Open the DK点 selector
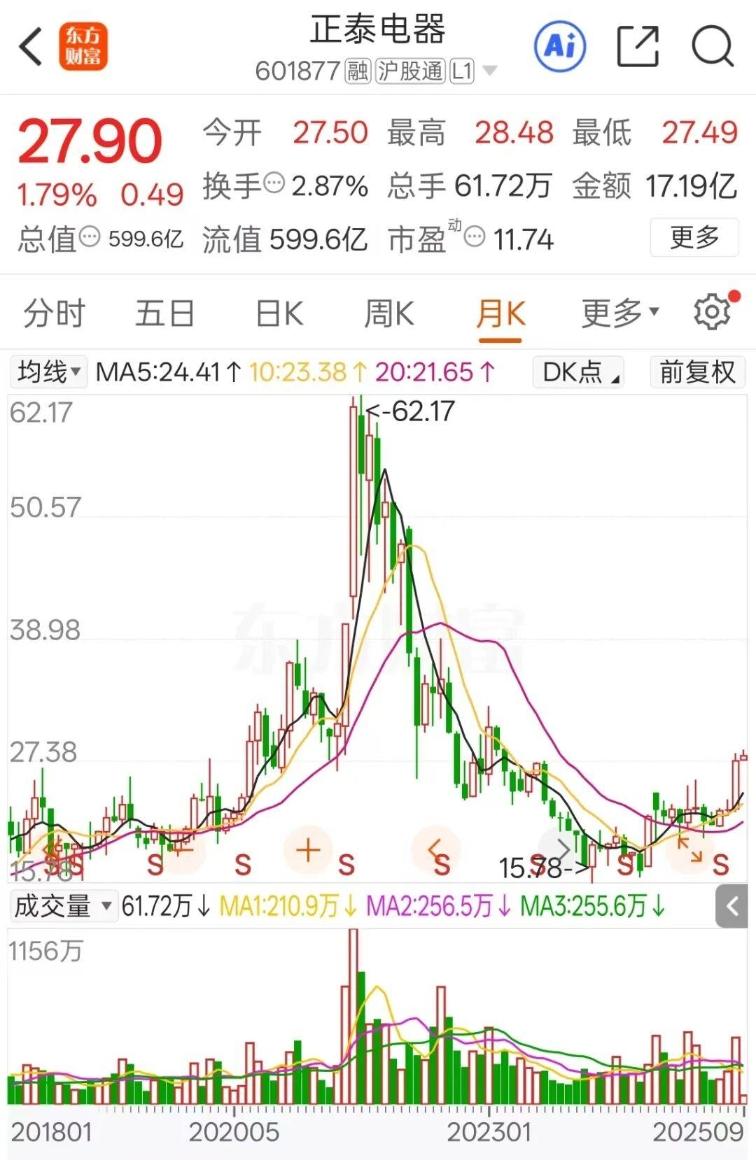756x1160 pixels. [x=580, y=373]
